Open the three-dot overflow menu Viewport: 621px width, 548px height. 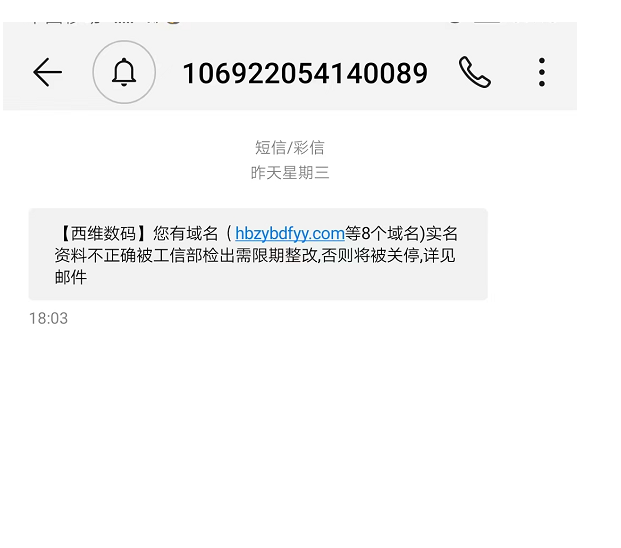[x=541, y=72]
